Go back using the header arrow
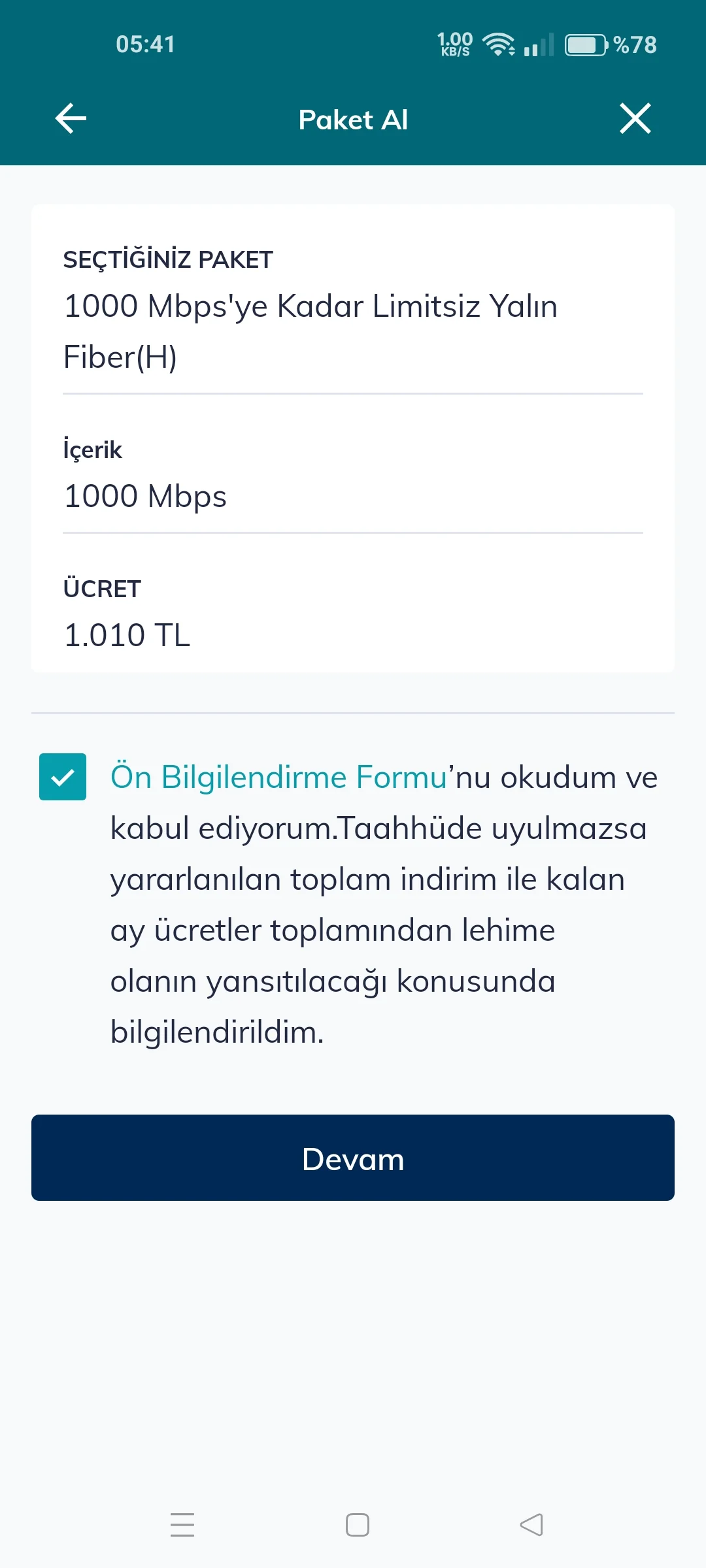The image size is (706, 1568). [71, 119]
